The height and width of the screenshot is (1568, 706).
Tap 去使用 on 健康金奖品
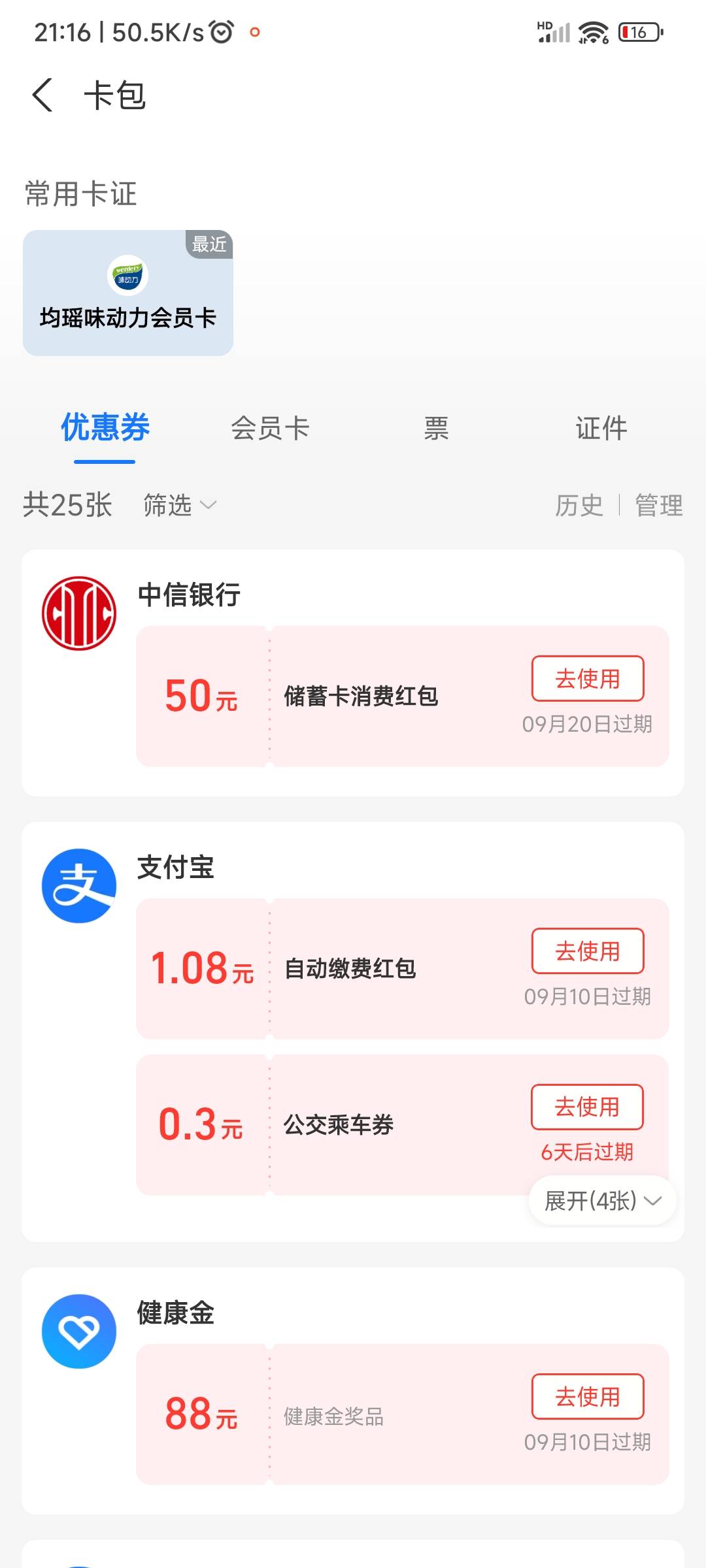[588, 1397]
